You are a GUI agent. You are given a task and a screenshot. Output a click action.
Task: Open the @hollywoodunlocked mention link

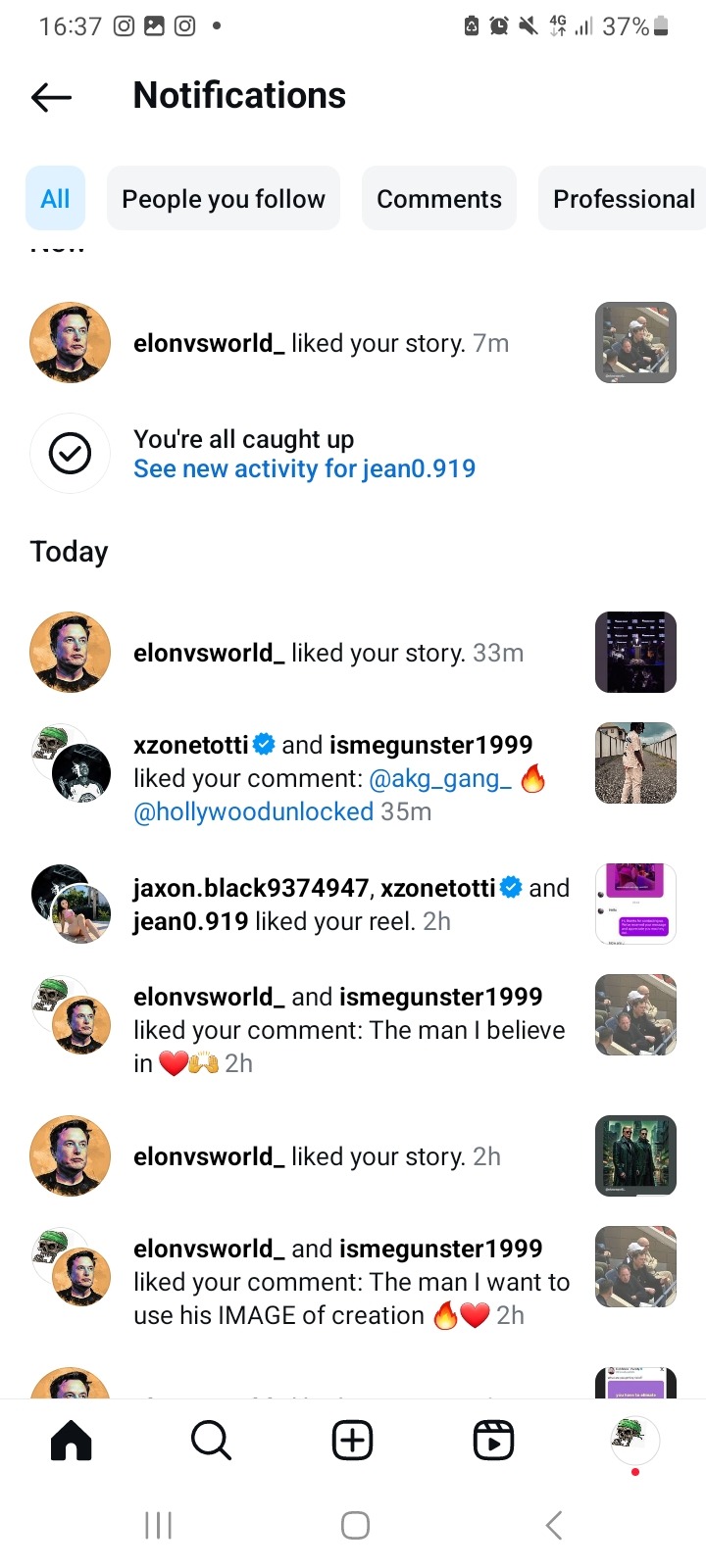[x=253, y=812]
